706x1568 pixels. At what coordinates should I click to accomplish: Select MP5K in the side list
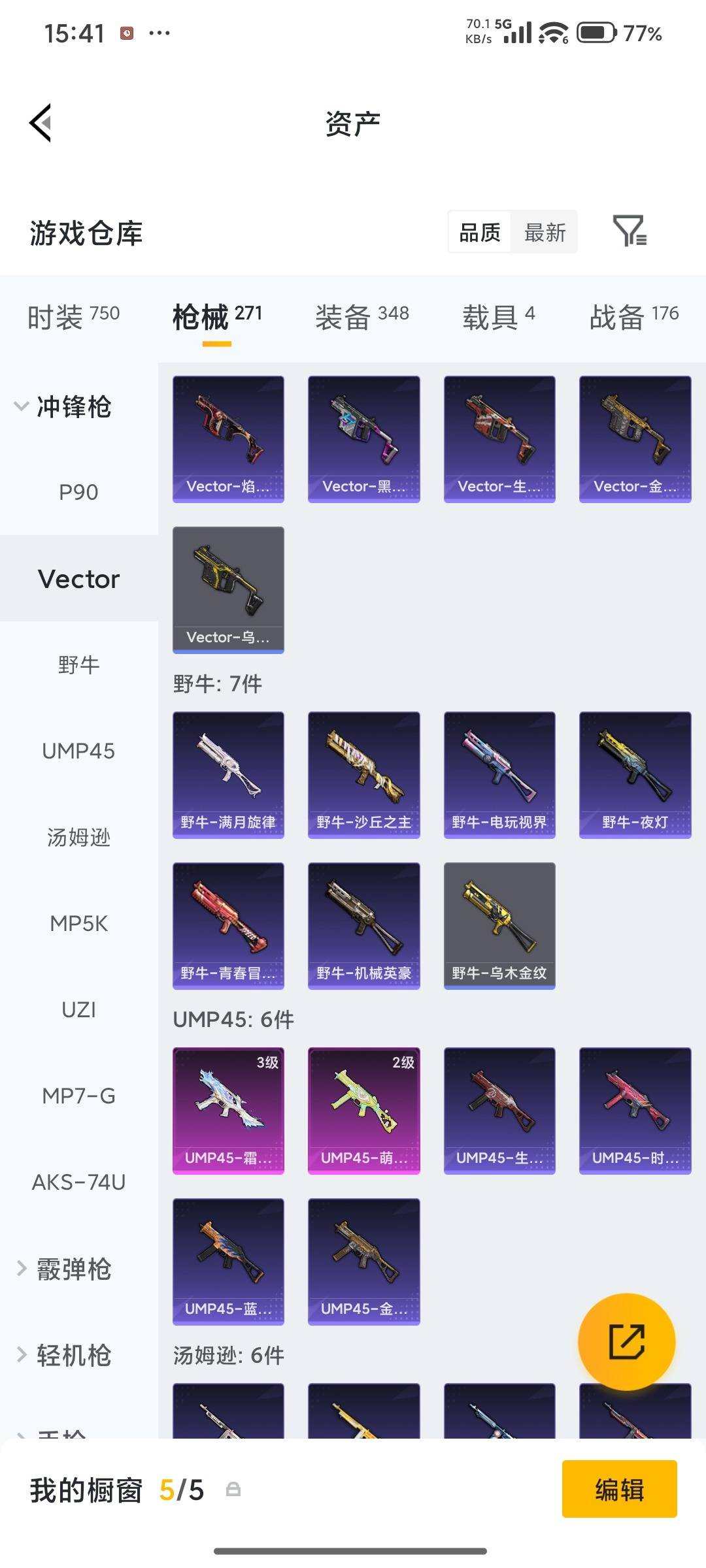78,923
